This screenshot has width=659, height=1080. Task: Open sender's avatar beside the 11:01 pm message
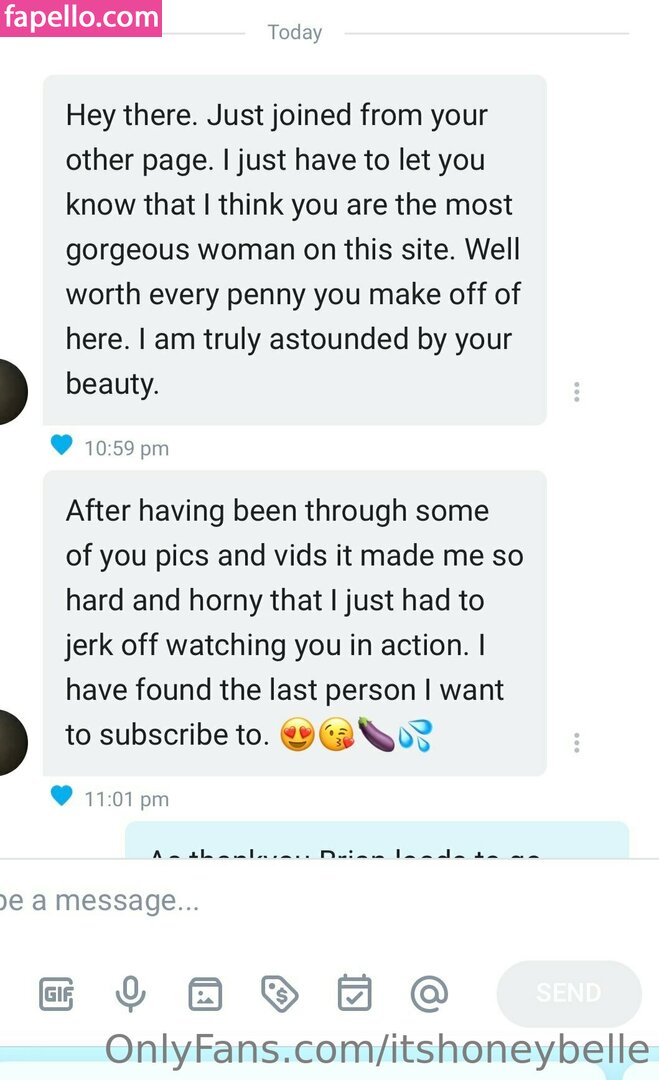[10, 741]
